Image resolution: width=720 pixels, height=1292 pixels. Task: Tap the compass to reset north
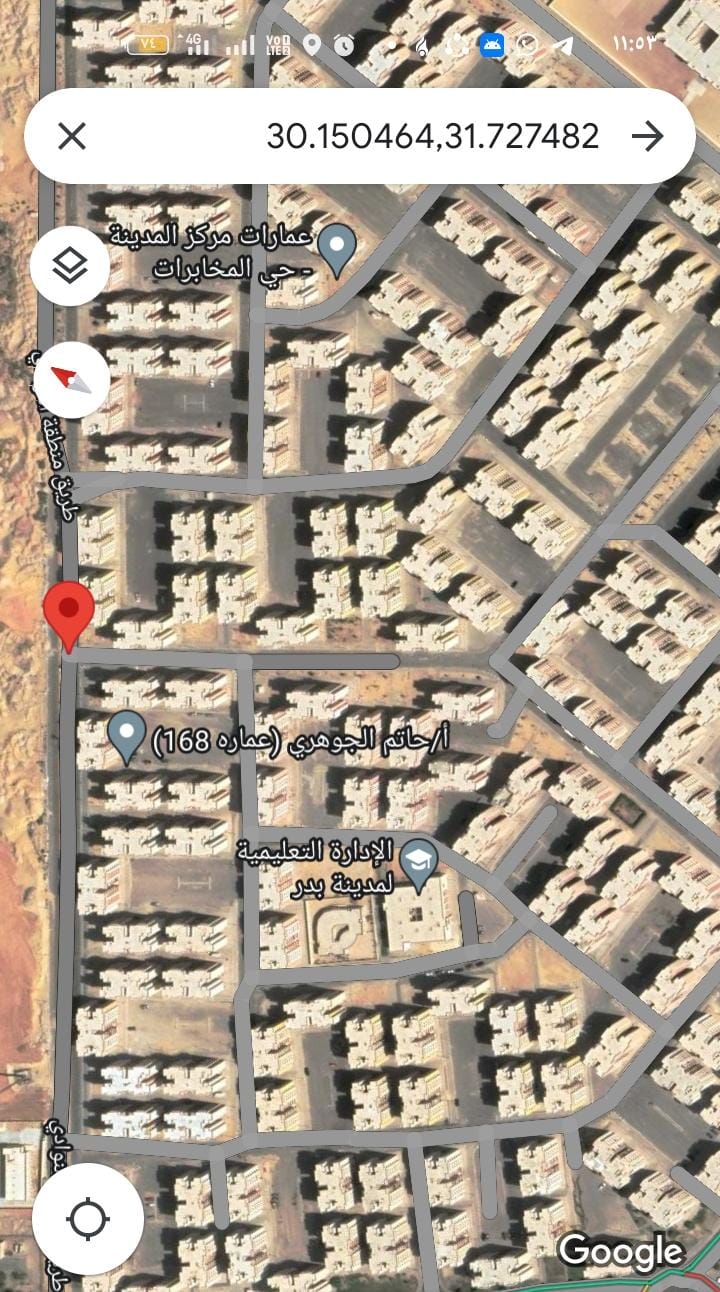click(70, 379)
